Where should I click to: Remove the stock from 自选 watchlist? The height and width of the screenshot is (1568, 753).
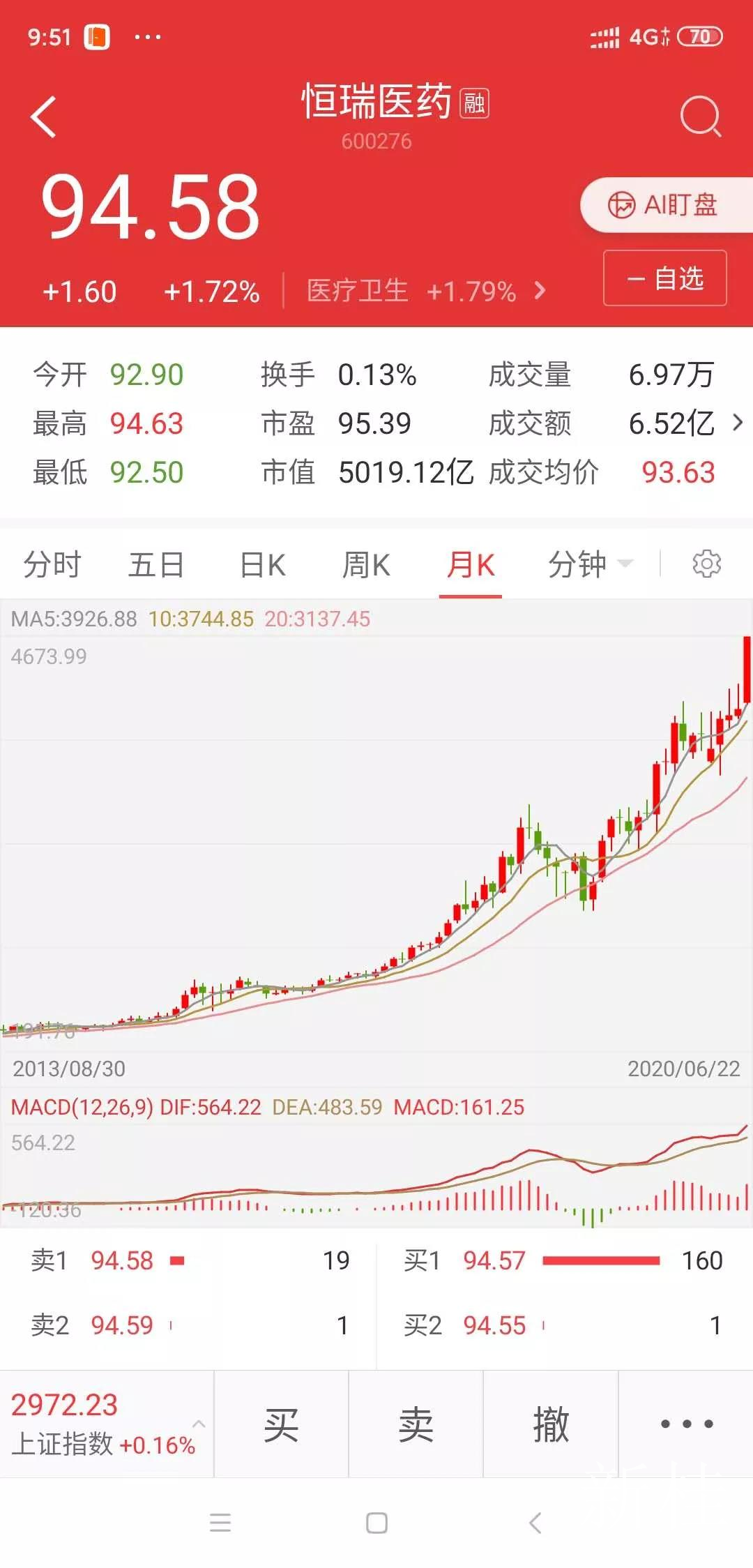click(x=664, y=278)
